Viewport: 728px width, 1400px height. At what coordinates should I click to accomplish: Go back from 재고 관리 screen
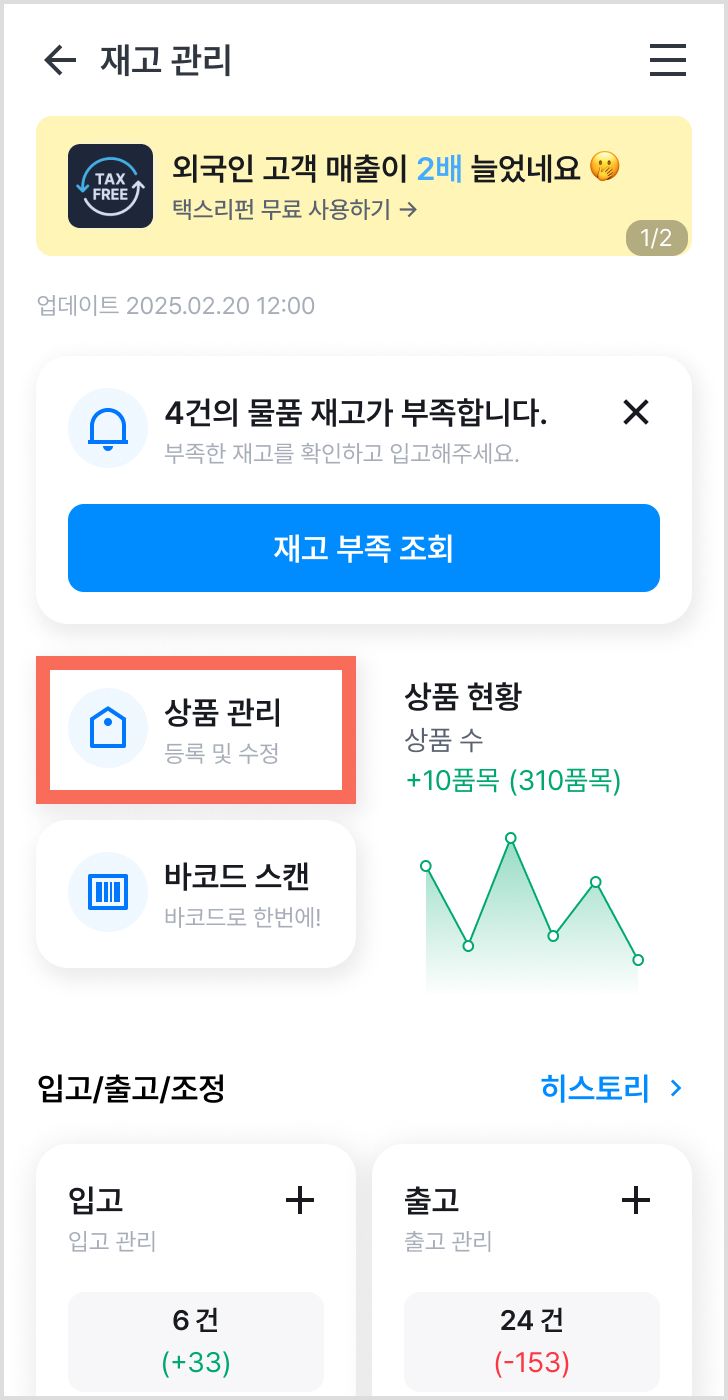click(x=60, y=60)
